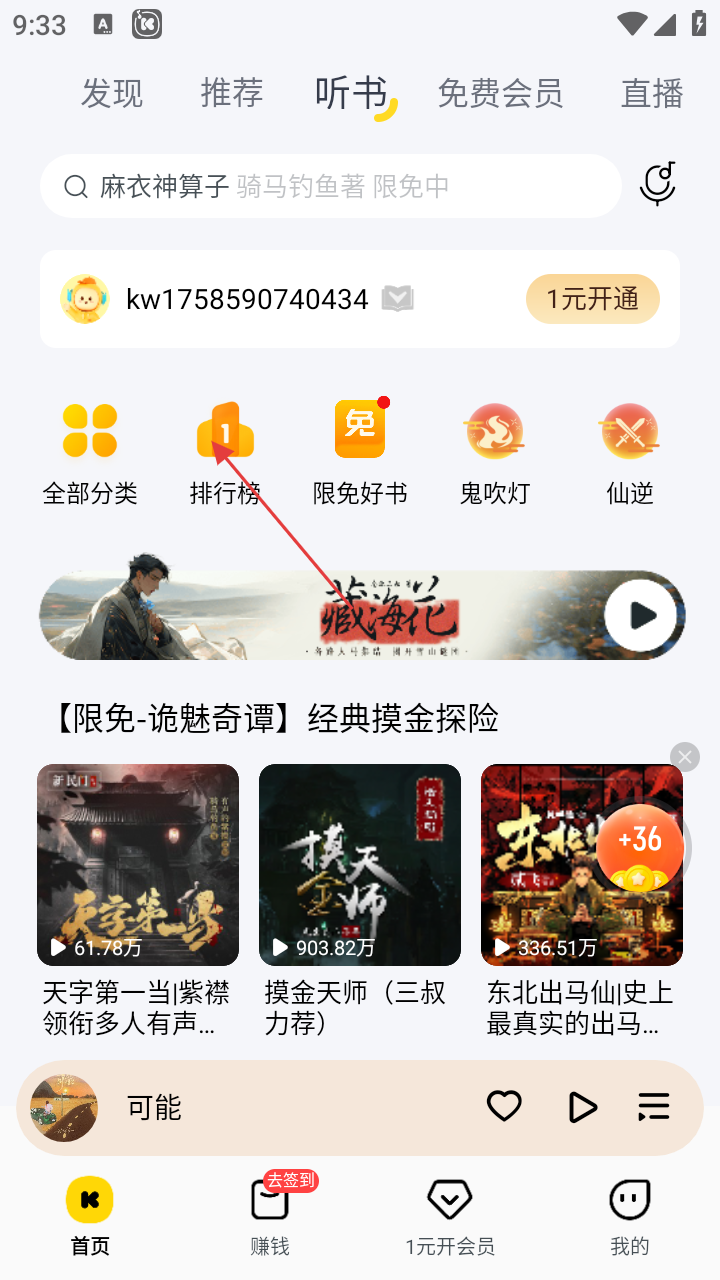Open 限免好书 free books
This screenshot has height=1280, width=720.
point(360,452)
